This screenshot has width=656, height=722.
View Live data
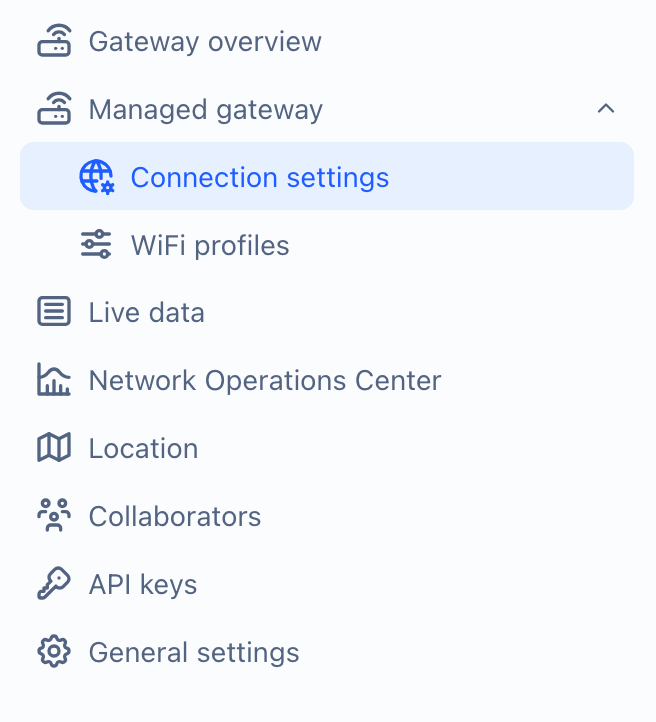point(146,313)
